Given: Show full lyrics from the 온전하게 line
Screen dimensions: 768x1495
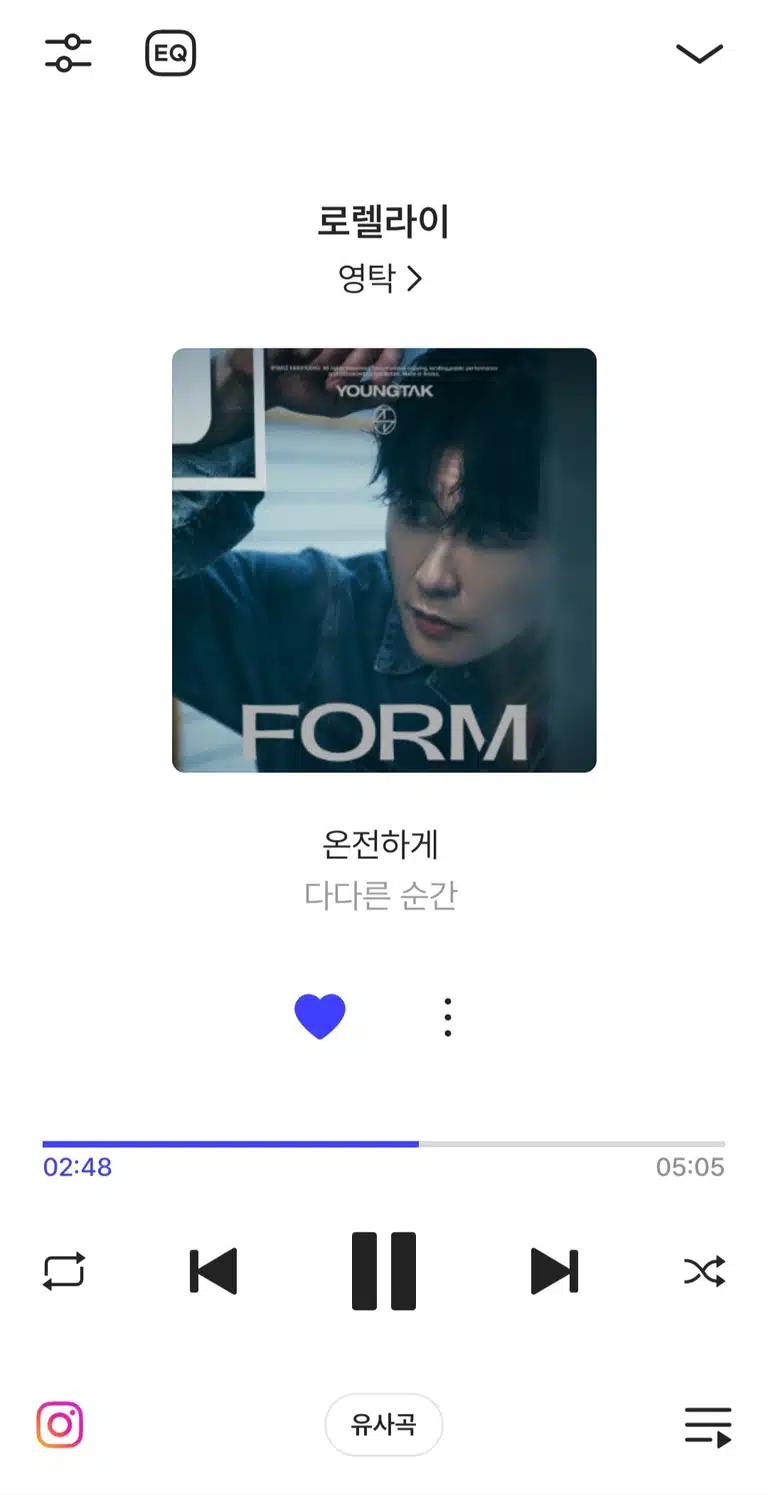Looking at the screenshot, I should pos(381,845).
